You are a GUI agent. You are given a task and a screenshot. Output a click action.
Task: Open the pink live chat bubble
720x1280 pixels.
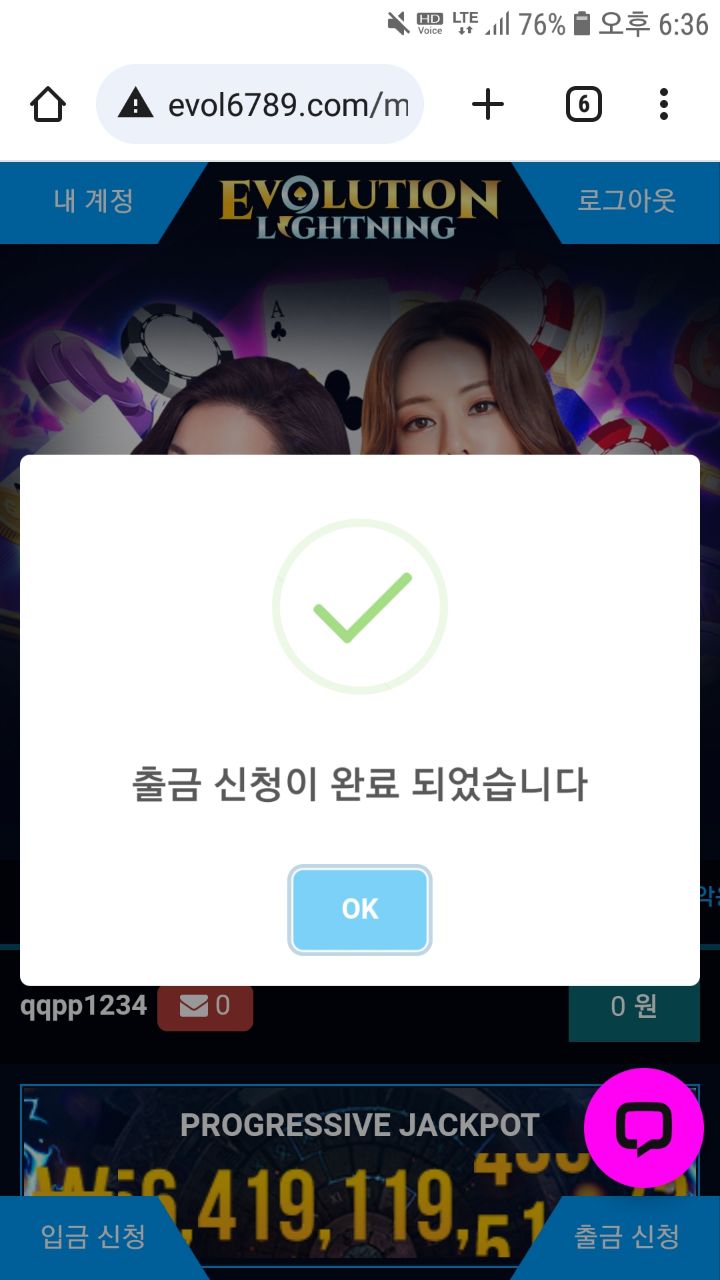[x=644, y=1128]
